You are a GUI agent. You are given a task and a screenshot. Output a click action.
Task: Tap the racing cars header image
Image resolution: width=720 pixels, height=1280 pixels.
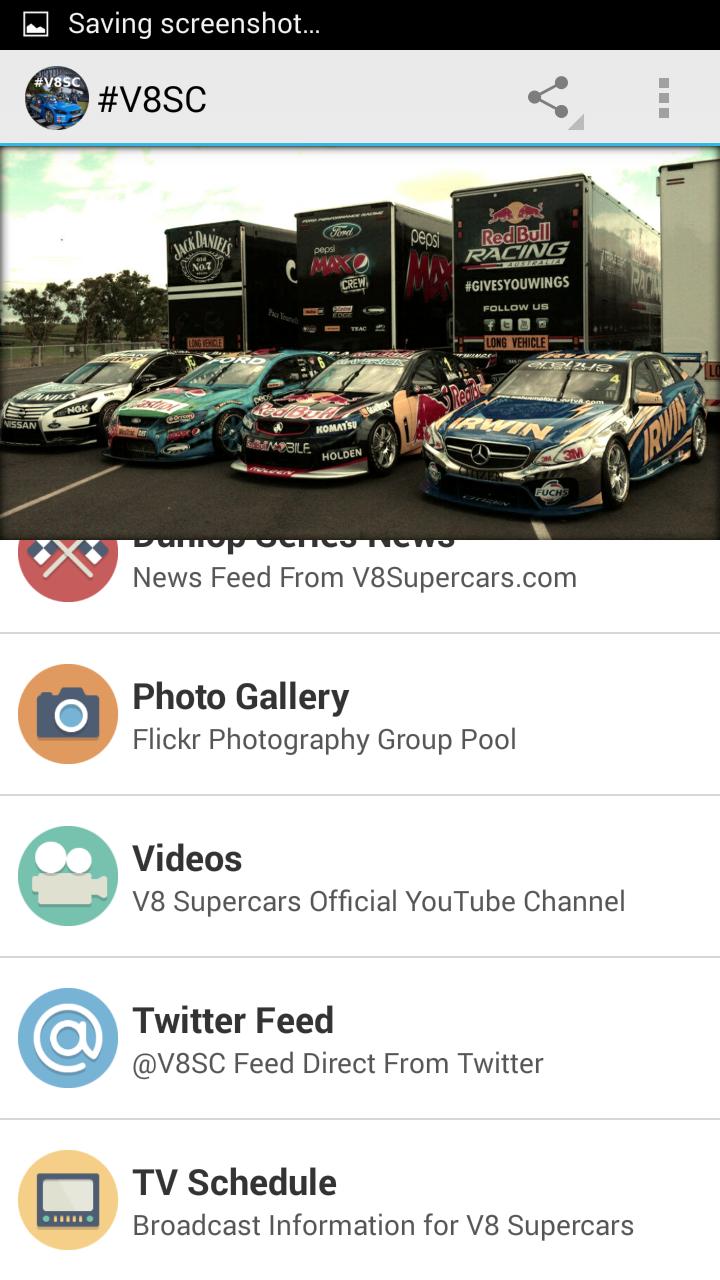(360, 340)
